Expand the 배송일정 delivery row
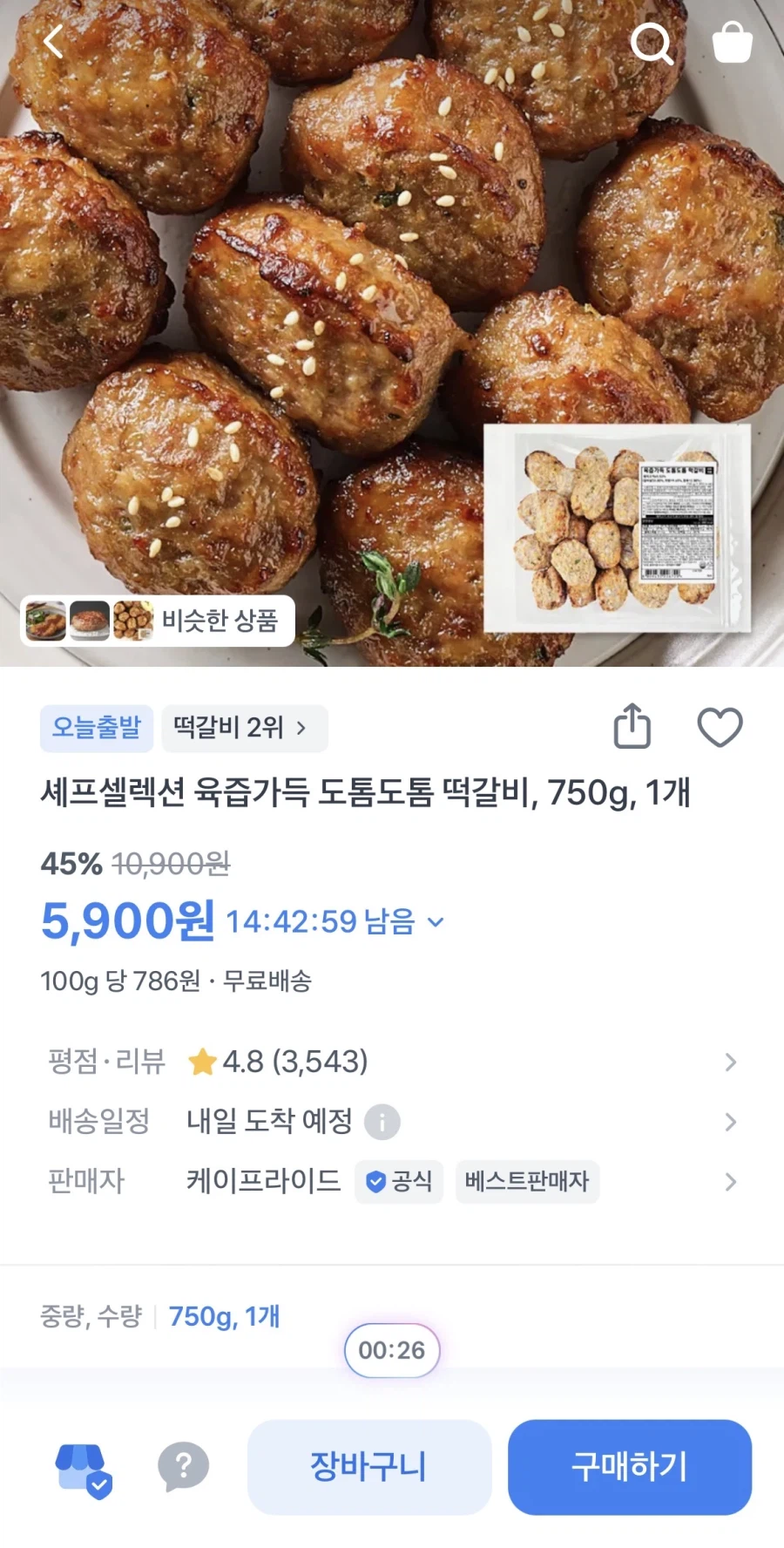The height and width of the screenshot is (1548, 784). coord(731,1123)
